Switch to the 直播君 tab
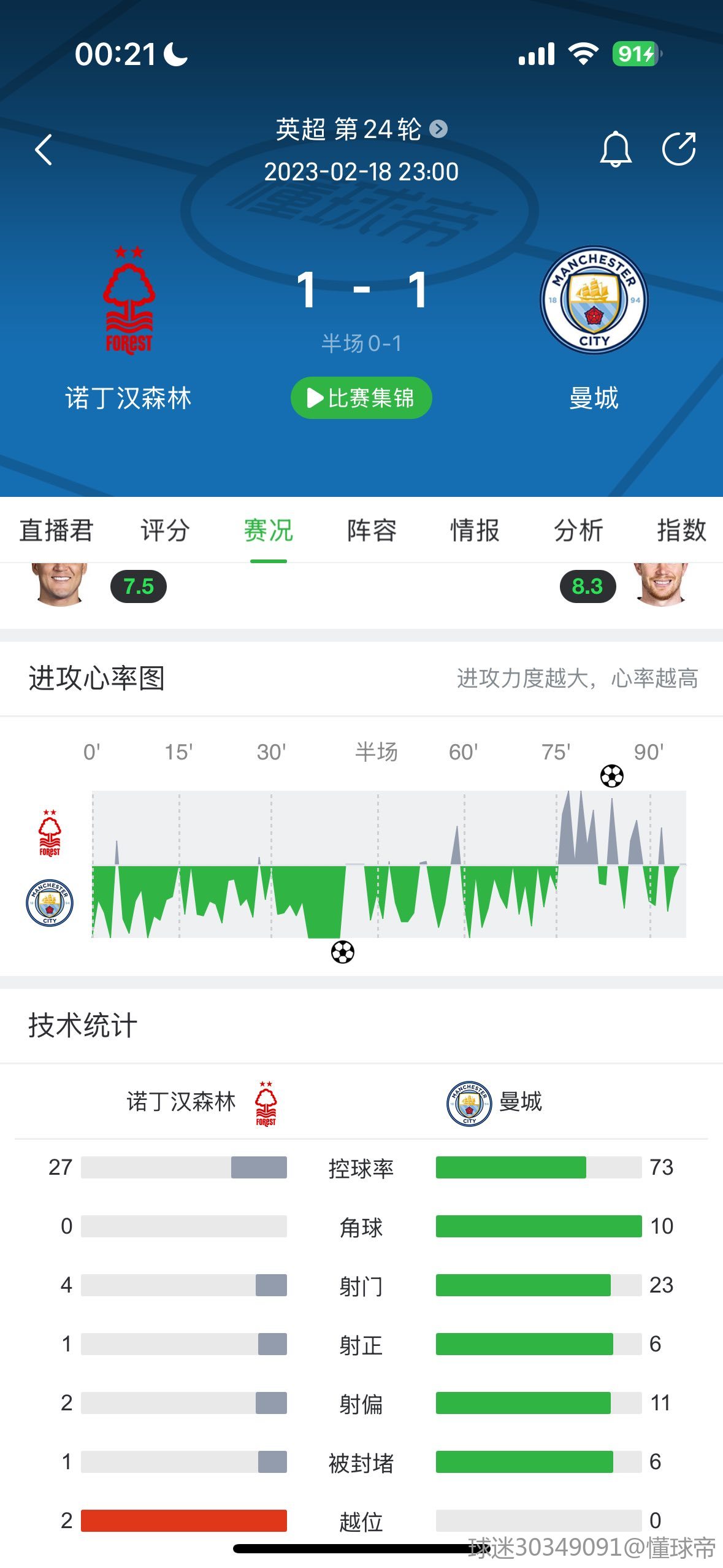 (x=56, y=530)
